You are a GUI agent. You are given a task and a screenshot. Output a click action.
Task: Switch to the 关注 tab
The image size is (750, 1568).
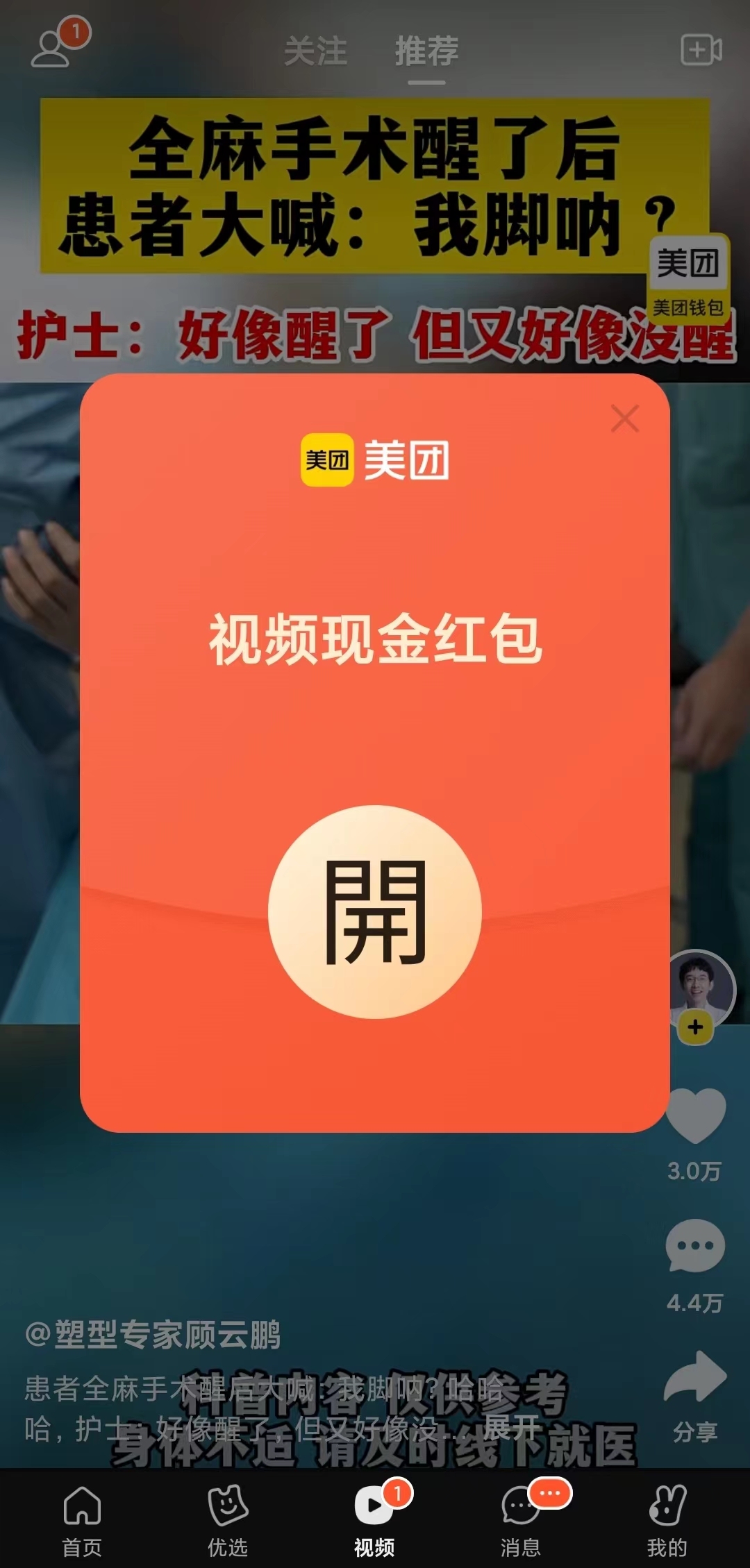pyautogui.click(x=315, y=51)
